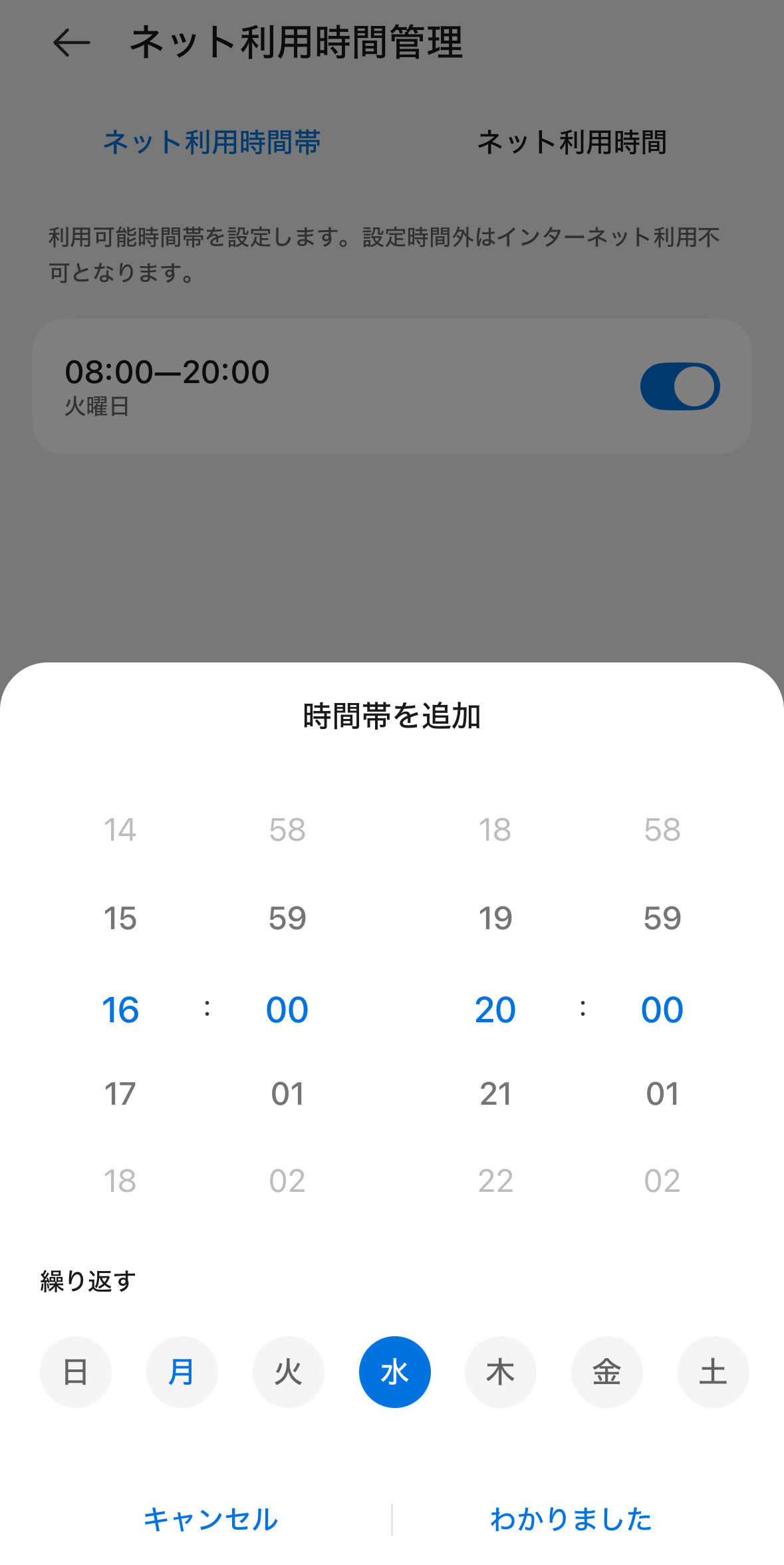The width and height of the screenshot is (784, 1565).
Task: Enable Sunday (日) as a repeat day
Action: pyautogui.click(x=76, y=1371)
